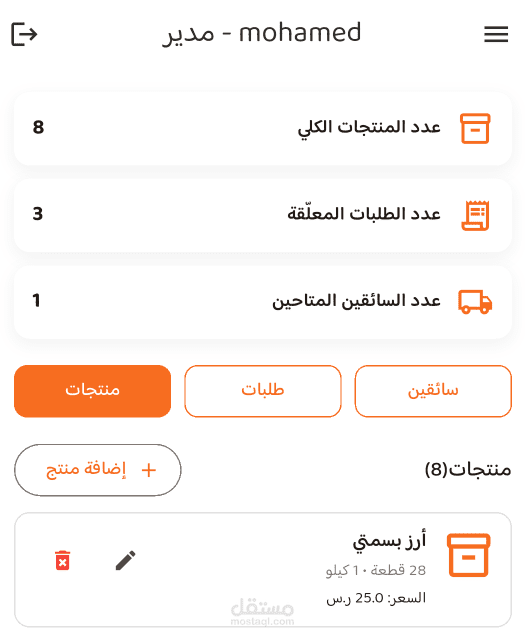Tap the logout icon in the header
Image resolution: width=525 pixels, height=640 pixels.
tap(24, 34)
